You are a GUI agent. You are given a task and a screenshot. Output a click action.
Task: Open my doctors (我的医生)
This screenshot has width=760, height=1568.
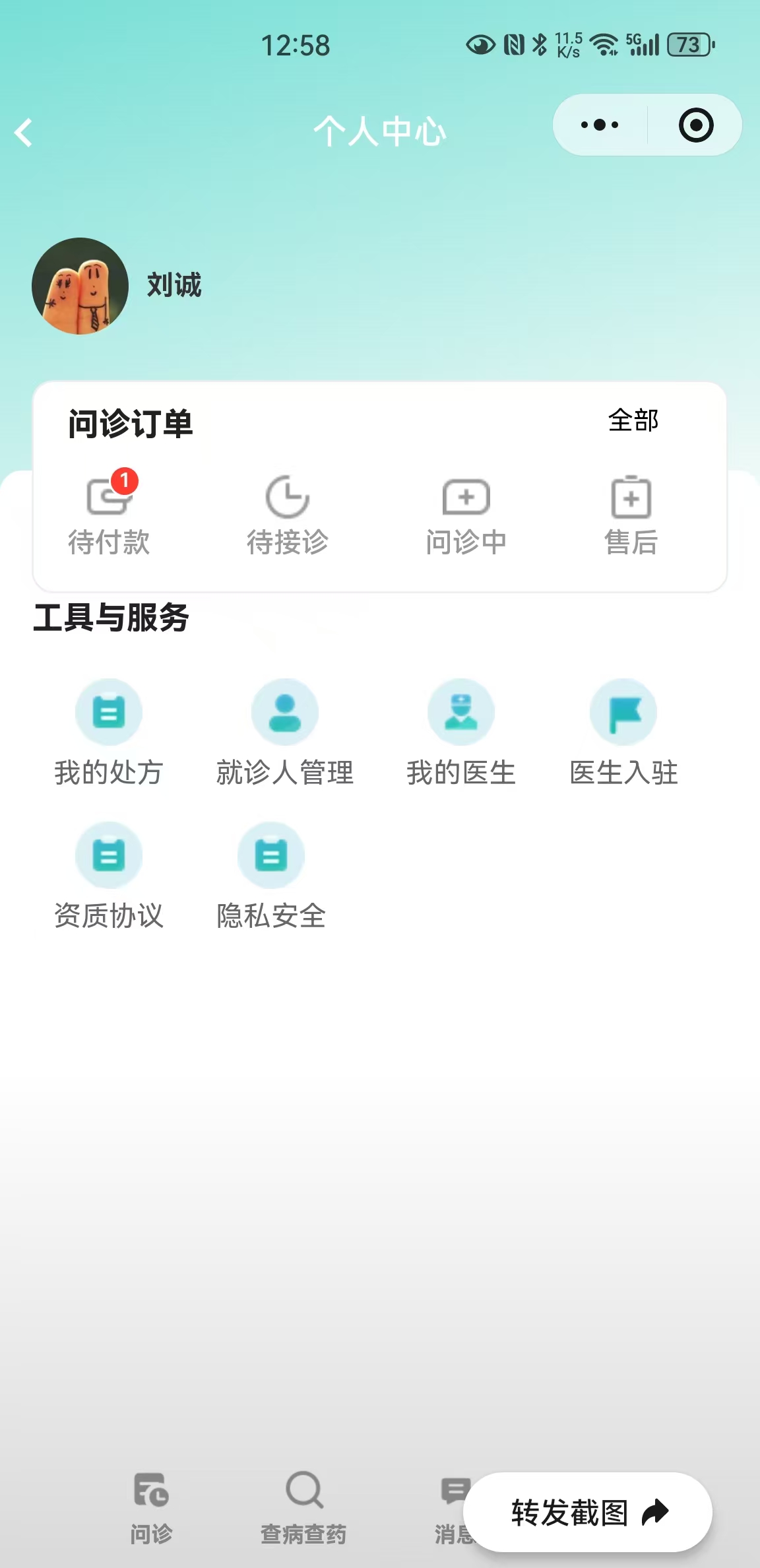[462, 733]
